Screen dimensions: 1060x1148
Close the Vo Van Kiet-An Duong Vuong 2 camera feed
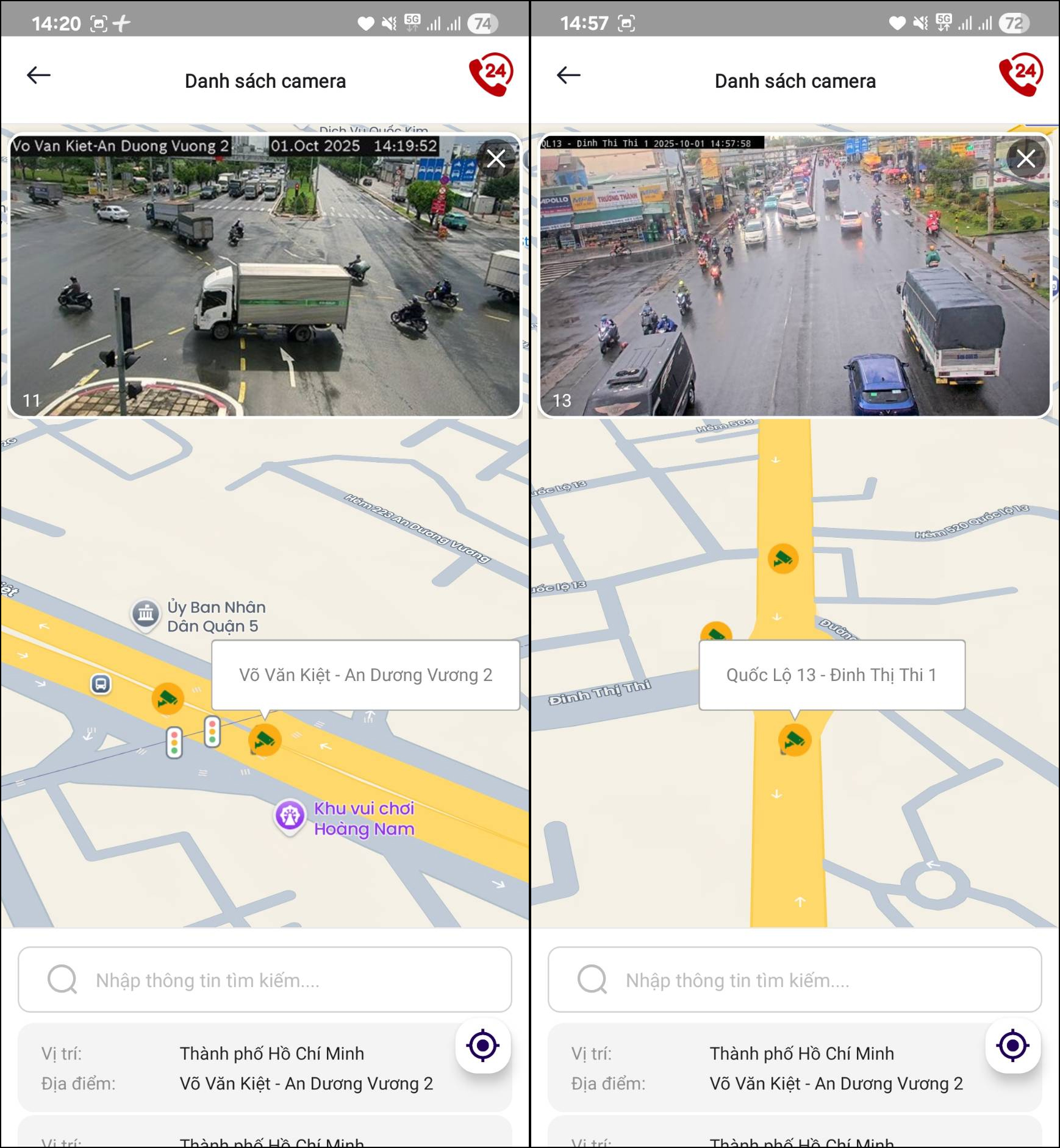point(496,159)
